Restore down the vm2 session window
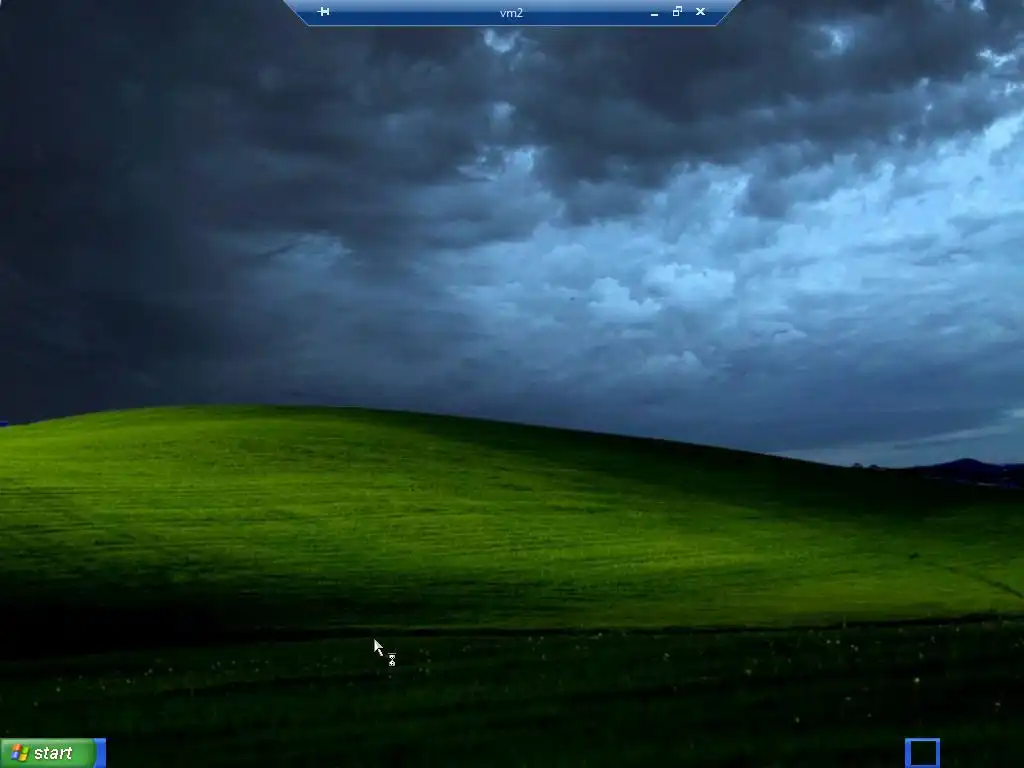 point(677,12)
